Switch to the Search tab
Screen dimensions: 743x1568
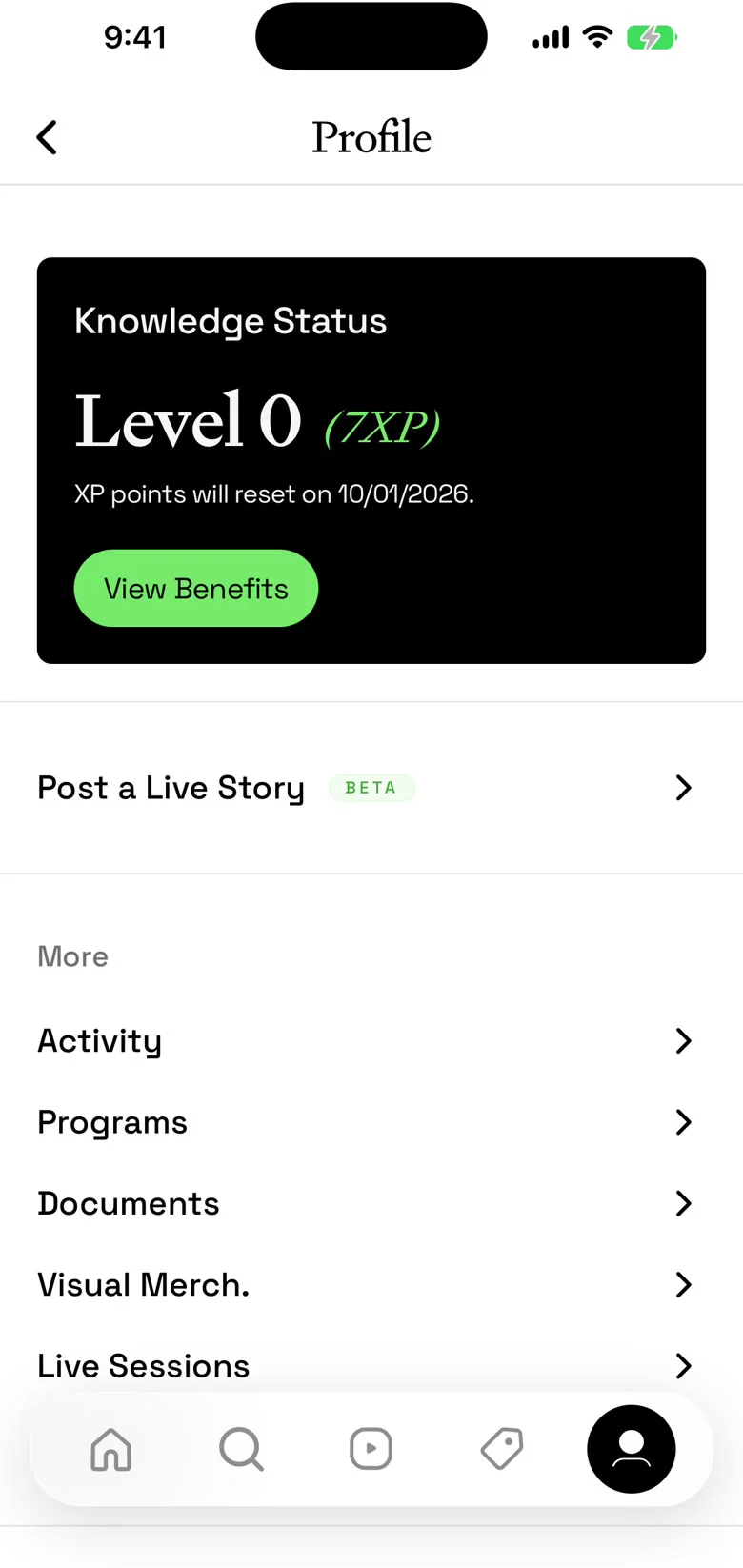[x=242, y=1449]
